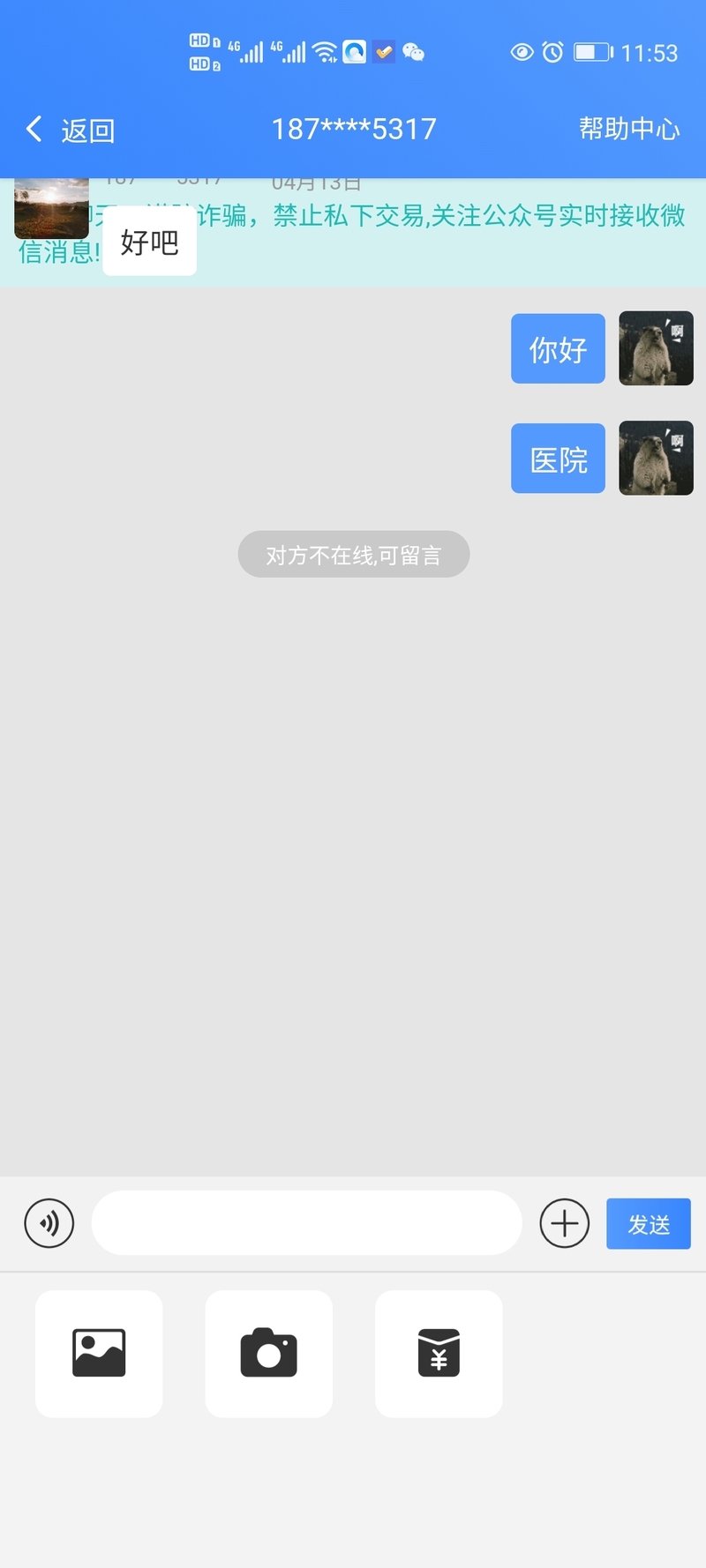The image size is (706, 1568).
Task: Open the 帮助中心 help center
Action: (x=628, y=130)
